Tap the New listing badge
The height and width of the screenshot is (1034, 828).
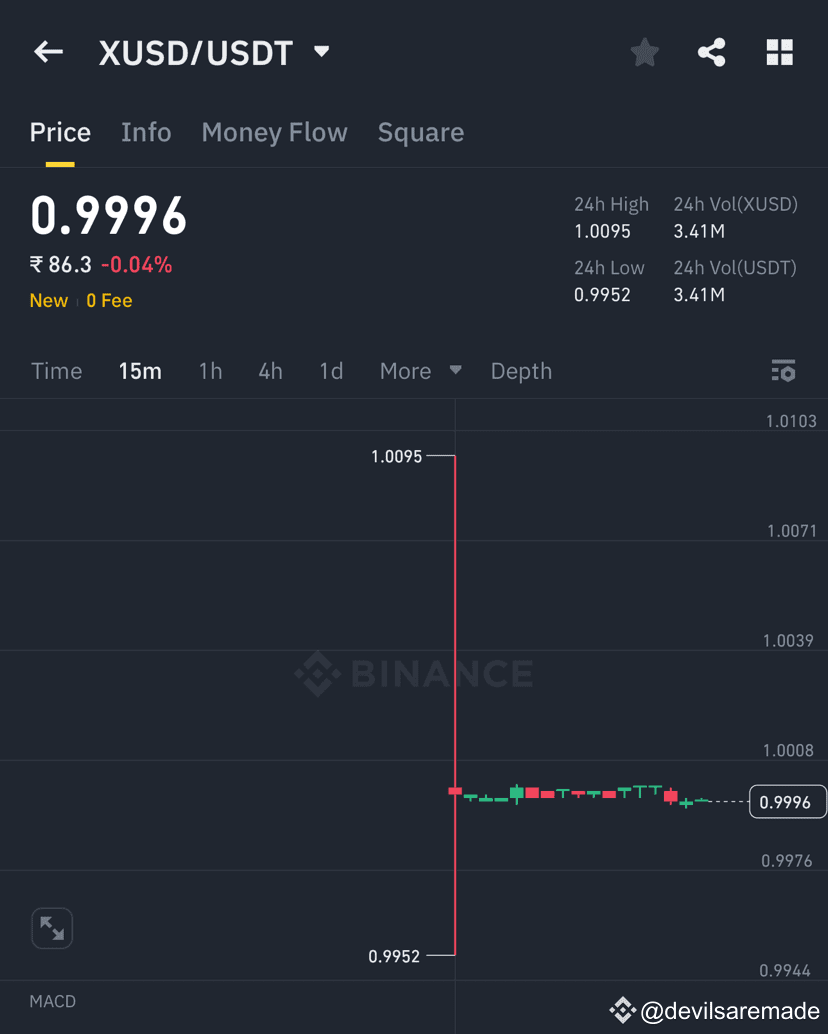point(48,300)
